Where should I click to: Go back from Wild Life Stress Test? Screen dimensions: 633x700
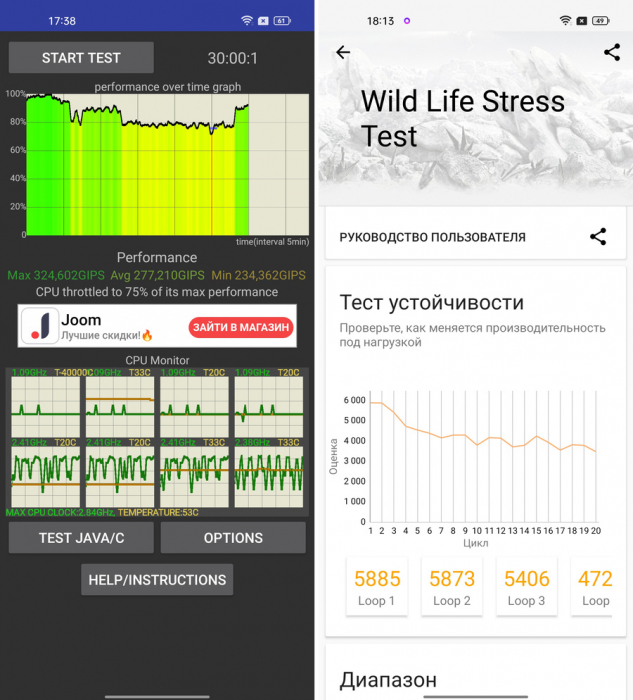pos(343,53)
